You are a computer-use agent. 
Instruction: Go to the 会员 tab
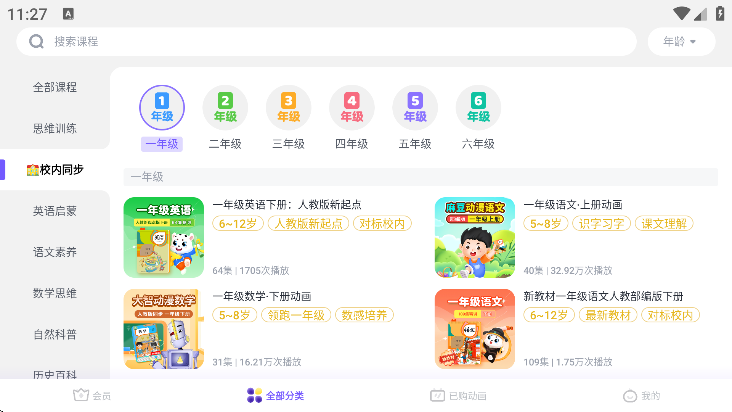click(92, 396)
